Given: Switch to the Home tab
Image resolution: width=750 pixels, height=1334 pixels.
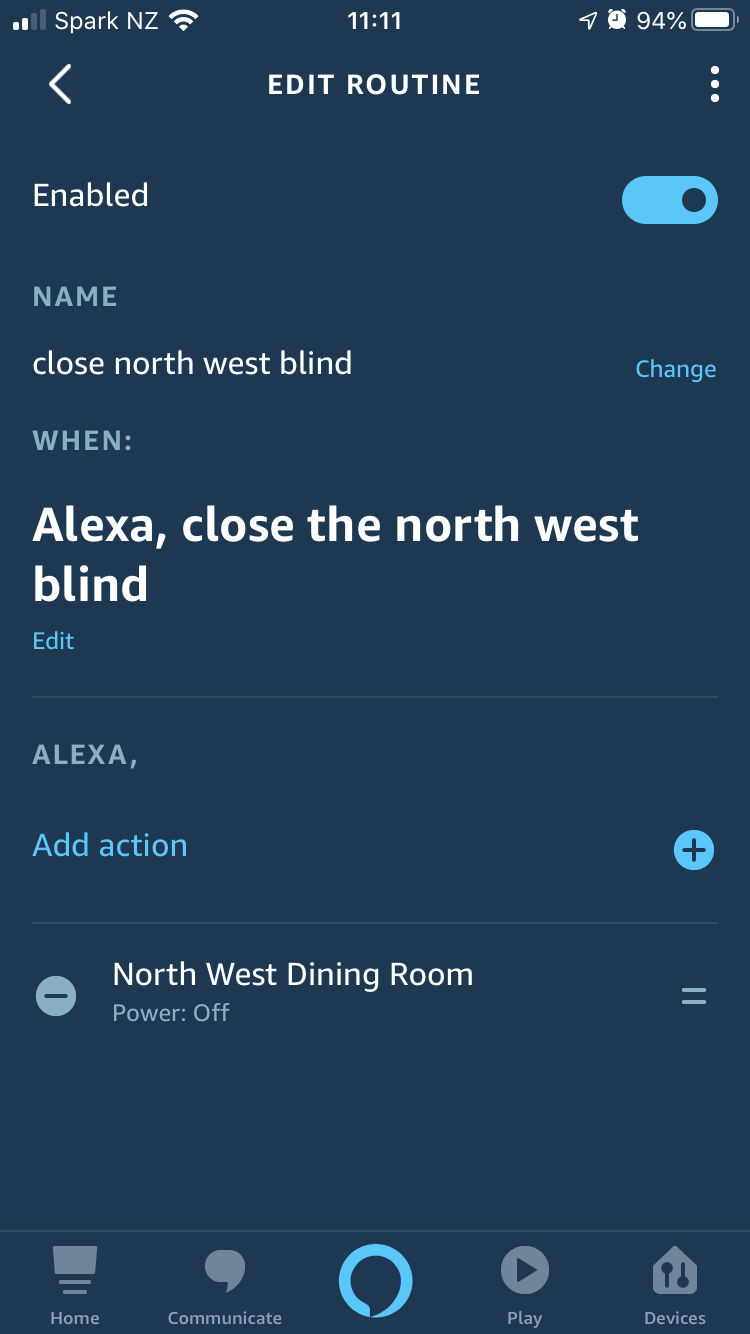Looking at the screenshot, I should pos(75,1285).
